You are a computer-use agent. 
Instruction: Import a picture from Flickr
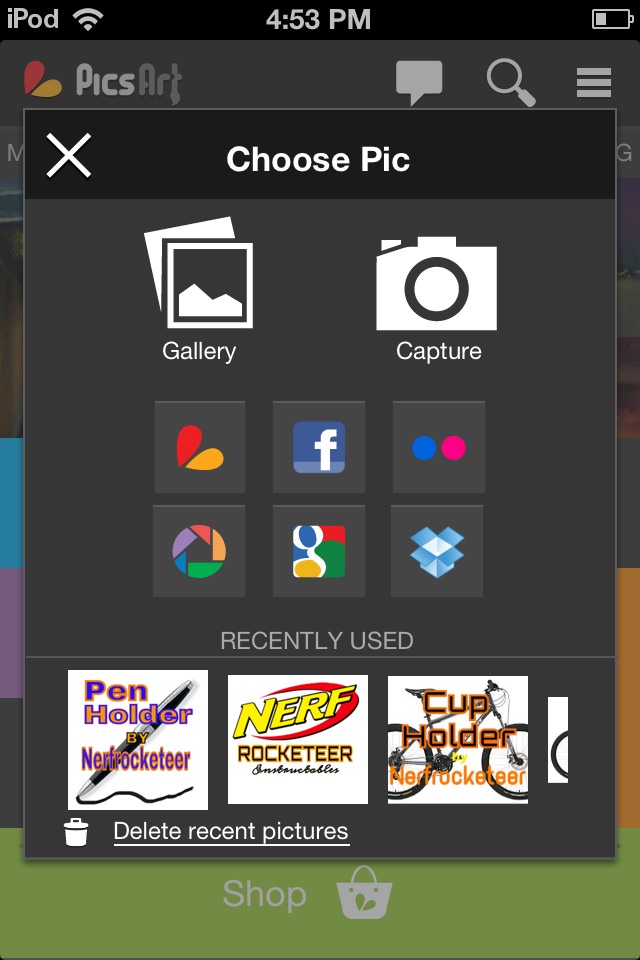pos(438,447)
